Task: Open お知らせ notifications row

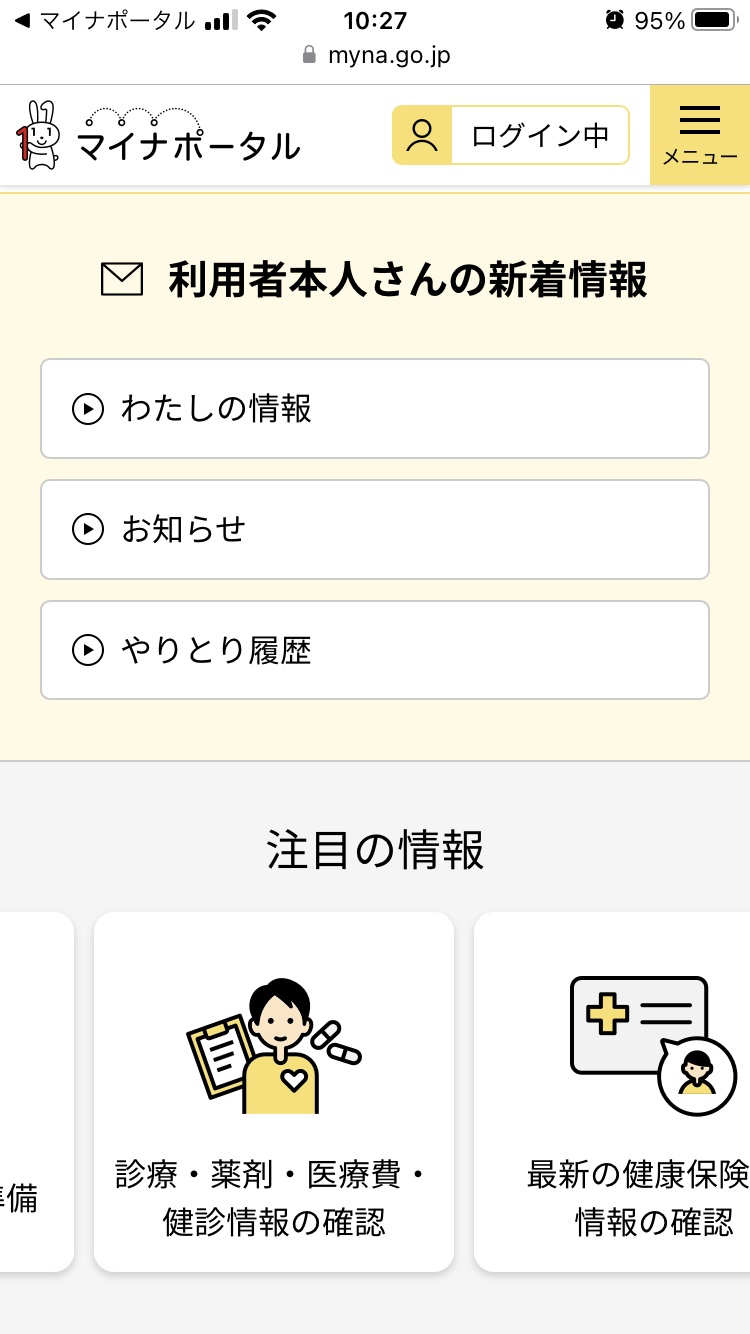Action: click(x=375, y=529)
